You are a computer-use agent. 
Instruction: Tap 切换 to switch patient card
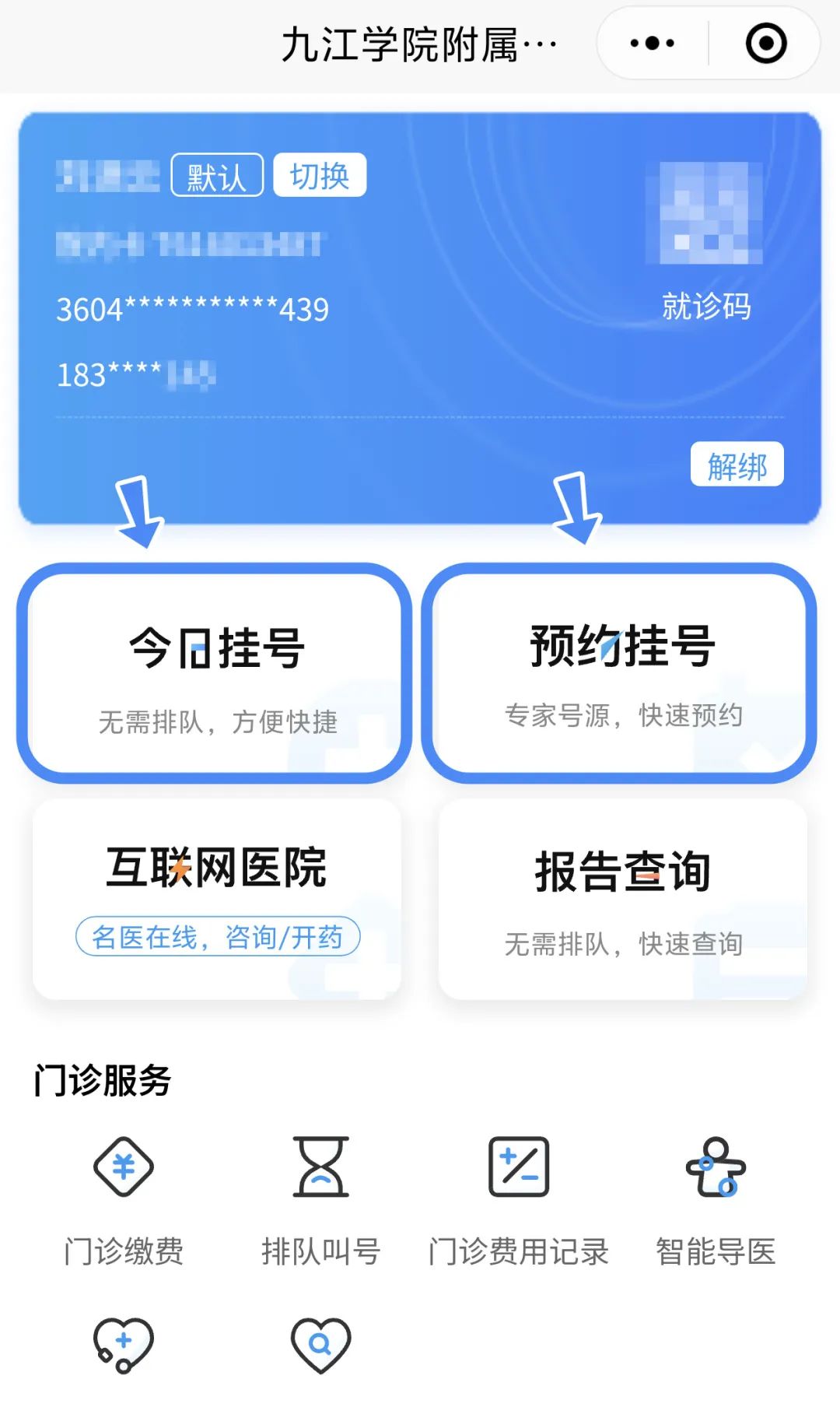pyautogui.click(x=320, y=175)
